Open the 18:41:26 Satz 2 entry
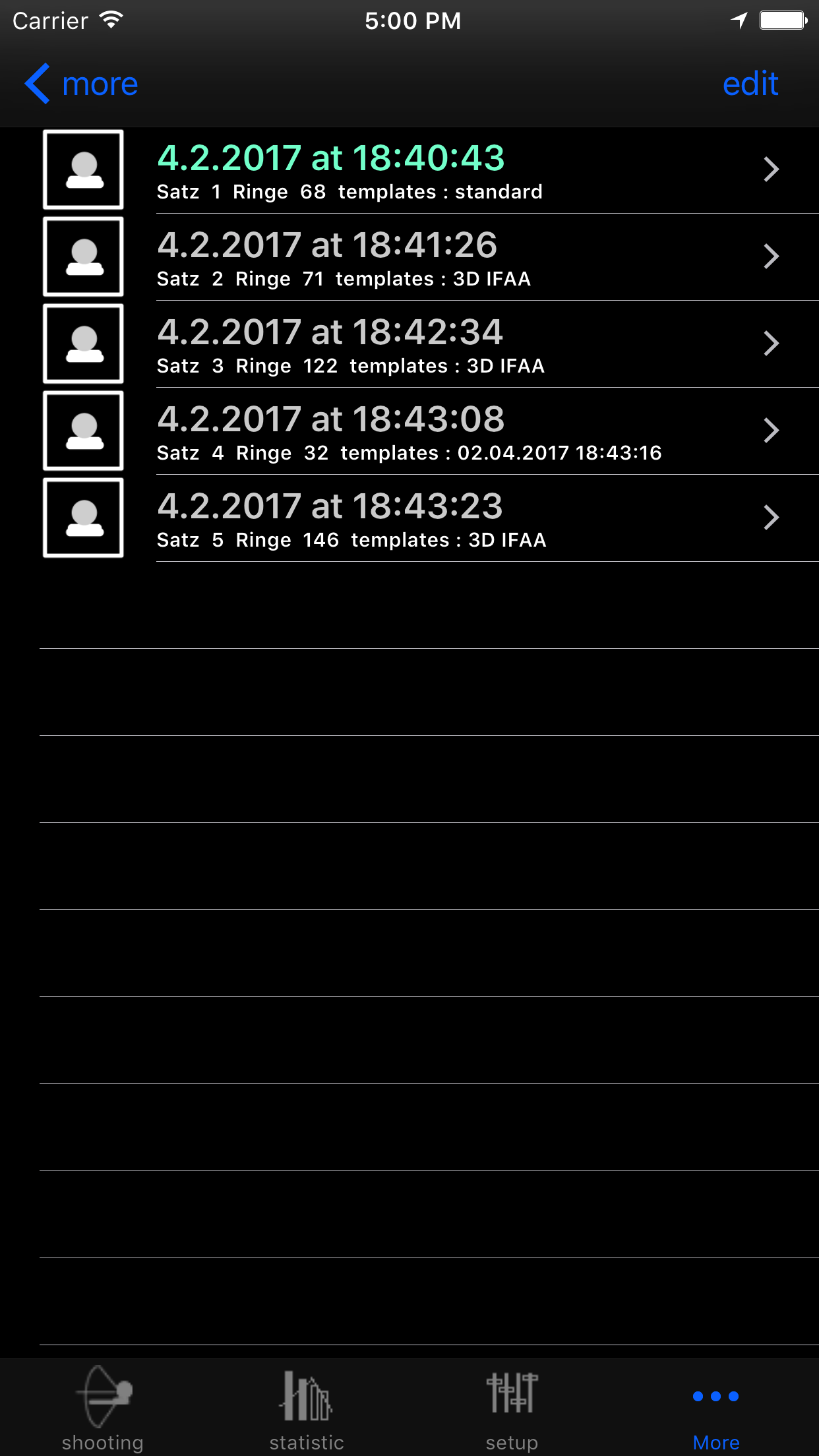 (429, 257)
